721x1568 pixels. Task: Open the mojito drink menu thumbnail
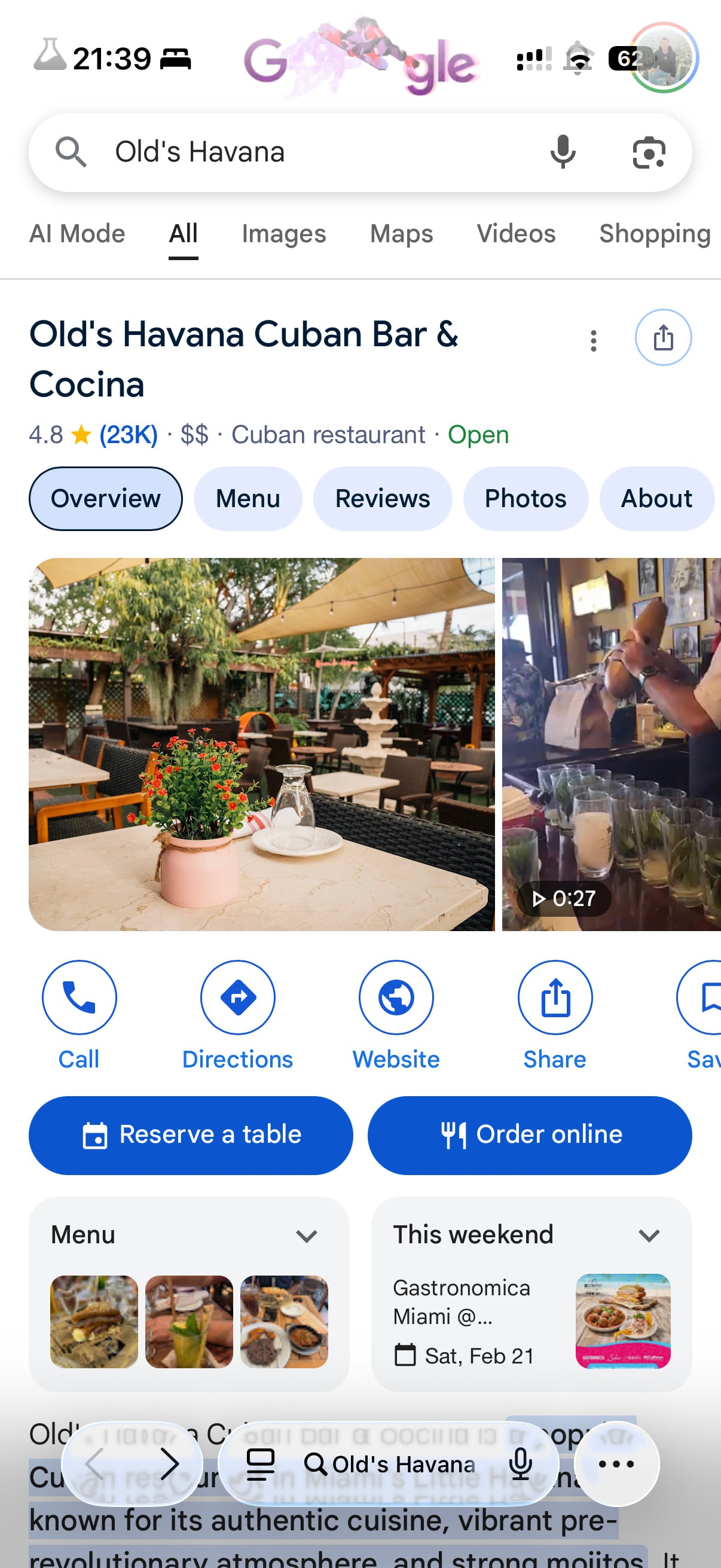click(188, 1322)
